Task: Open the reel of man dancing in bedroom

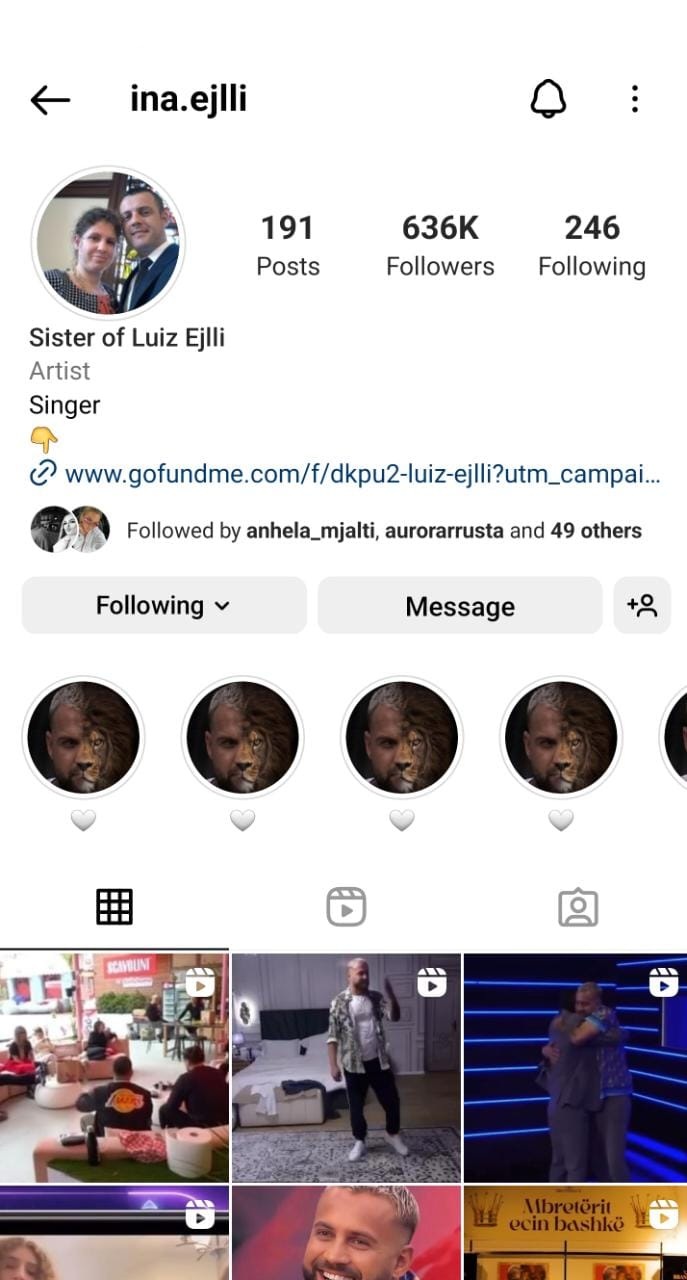Action: (x=346, y=1067)
